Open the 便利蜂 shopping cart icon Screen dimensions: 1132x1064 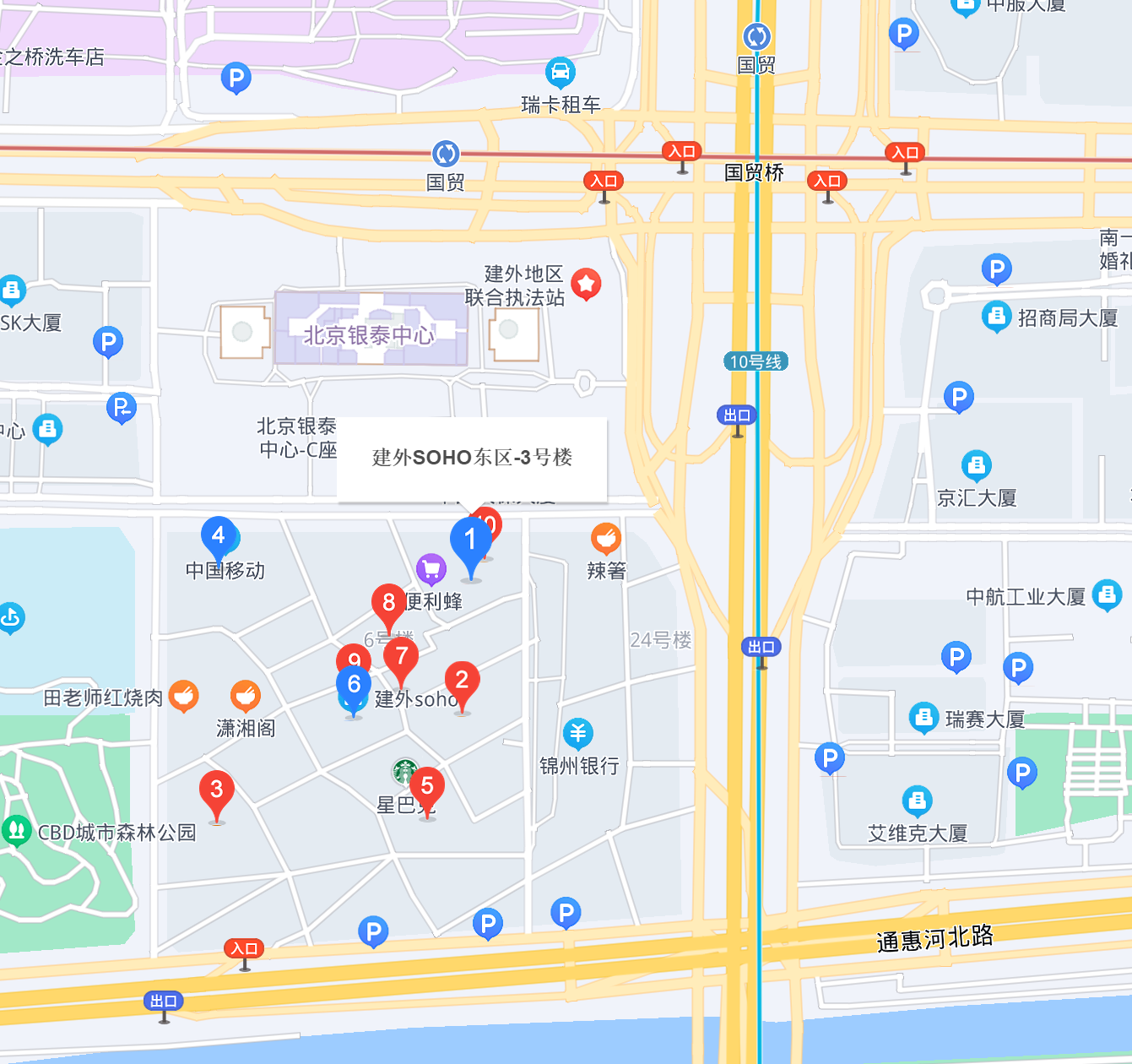[431, 568]
